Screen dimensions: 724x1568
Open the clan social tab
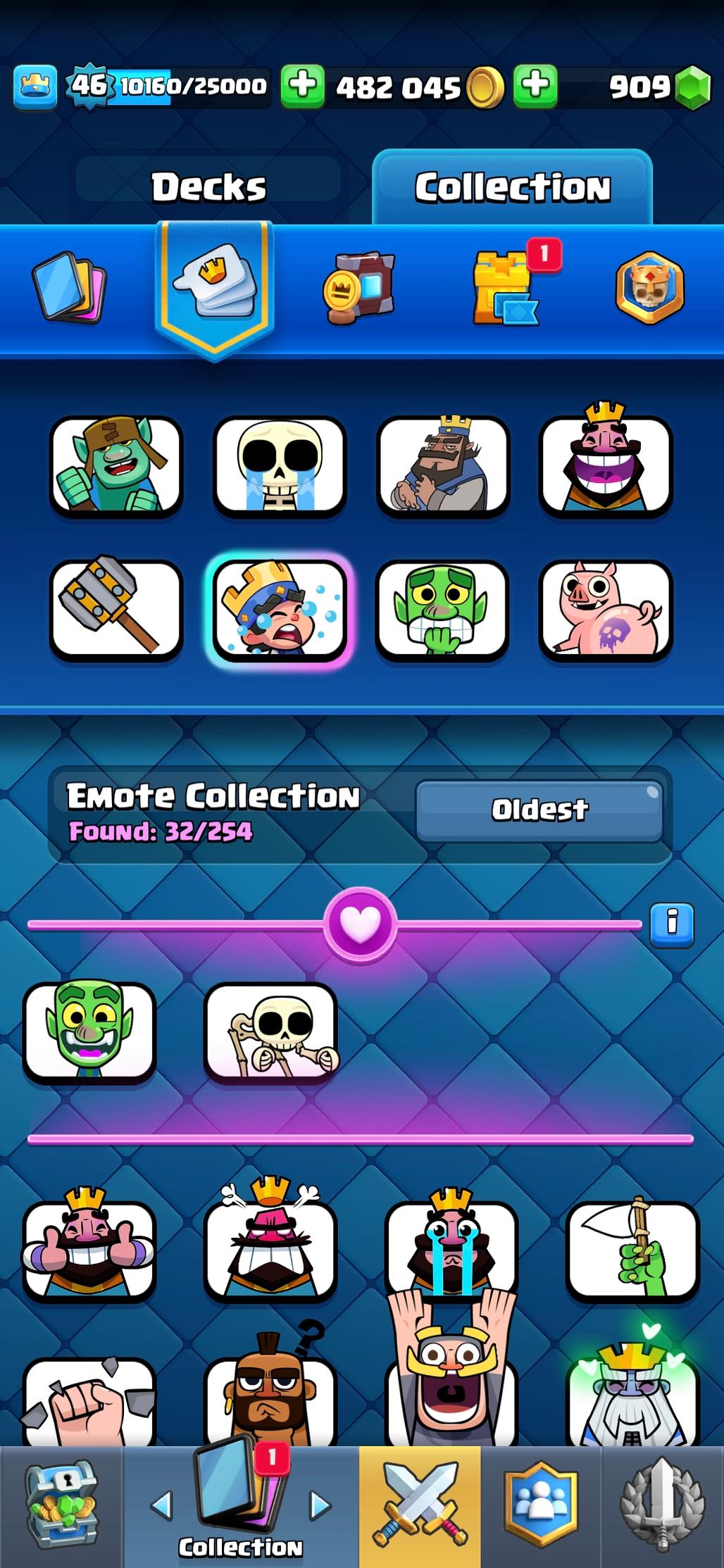coord(541,1507)
